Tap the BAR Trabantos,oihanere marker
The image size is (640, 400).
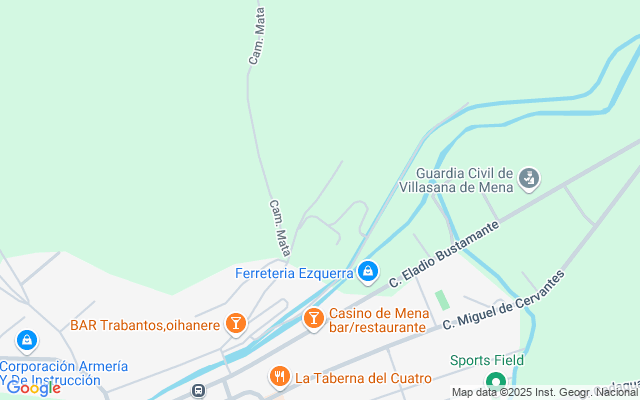[235, 323]
